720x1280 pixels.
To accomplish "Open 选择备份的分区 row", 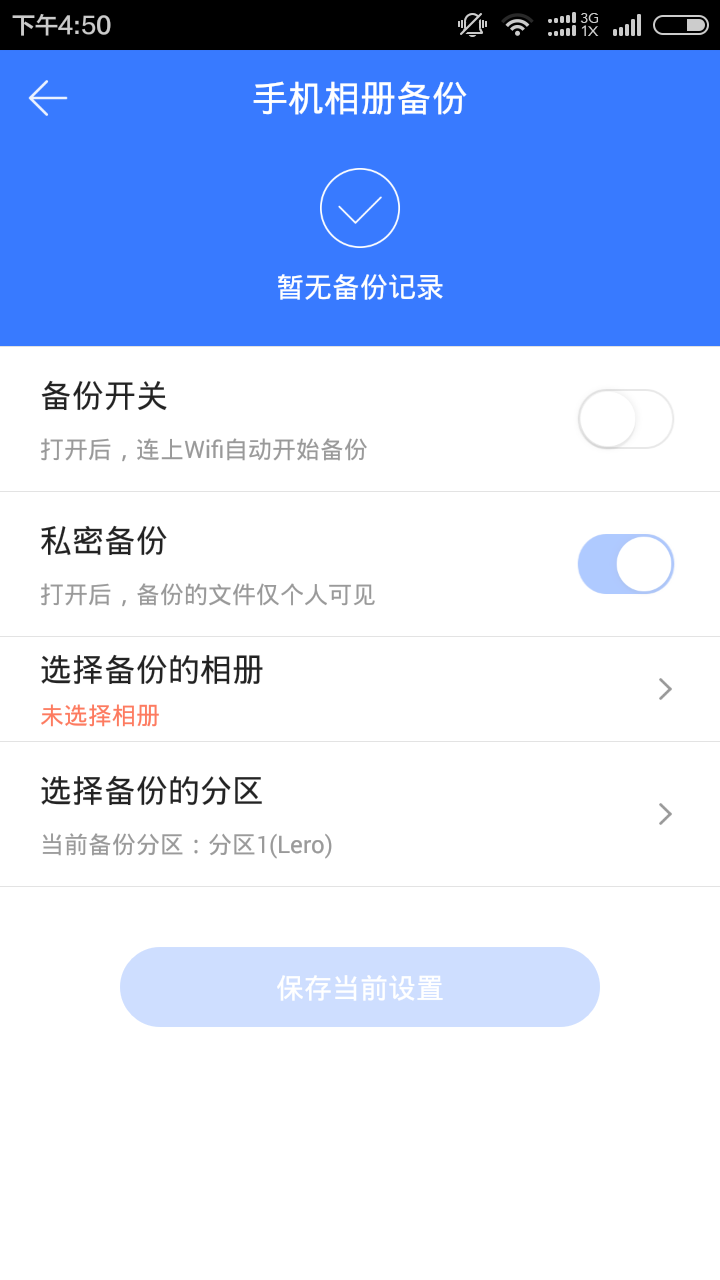I will click(360, 814).
